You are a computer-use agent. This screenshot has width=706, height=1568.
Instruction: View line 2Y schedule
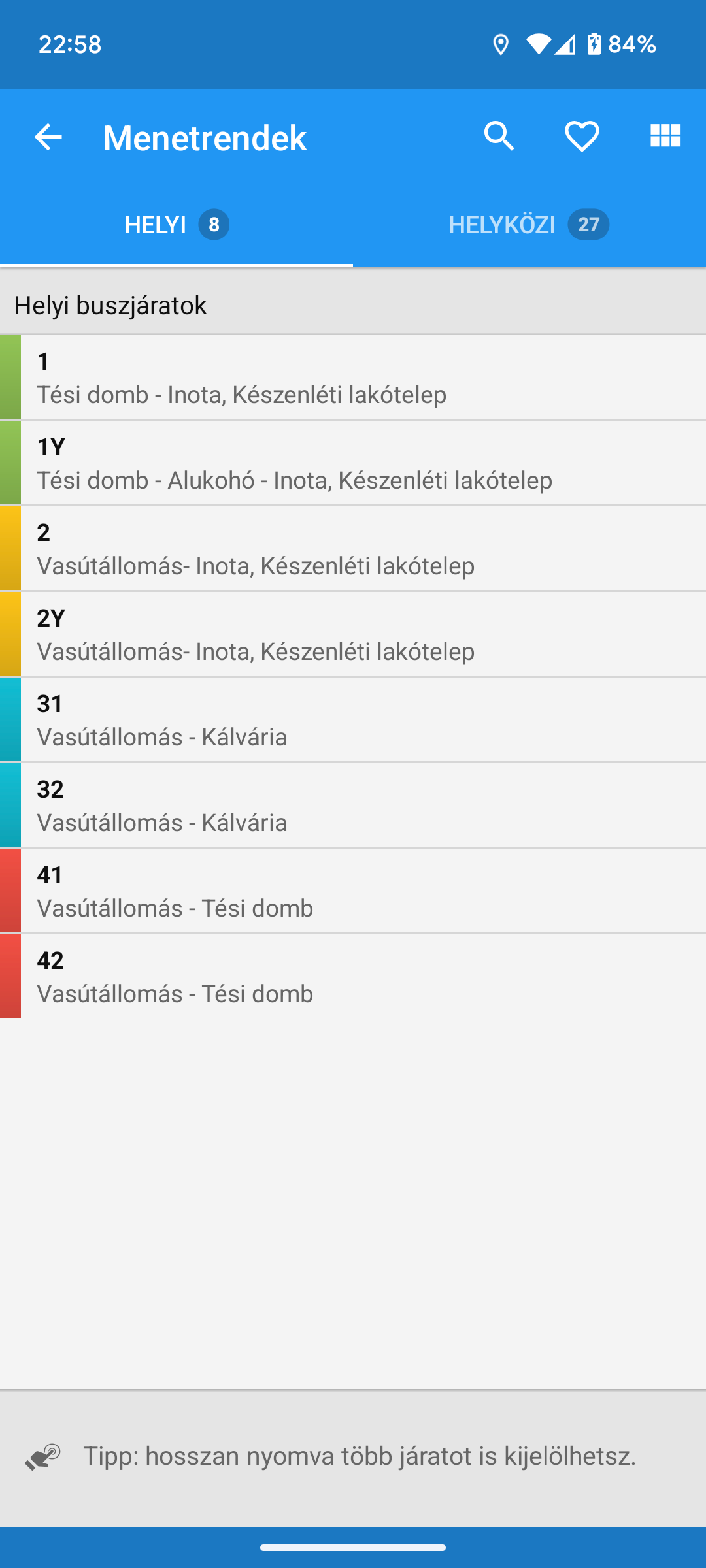coord(353,634)
